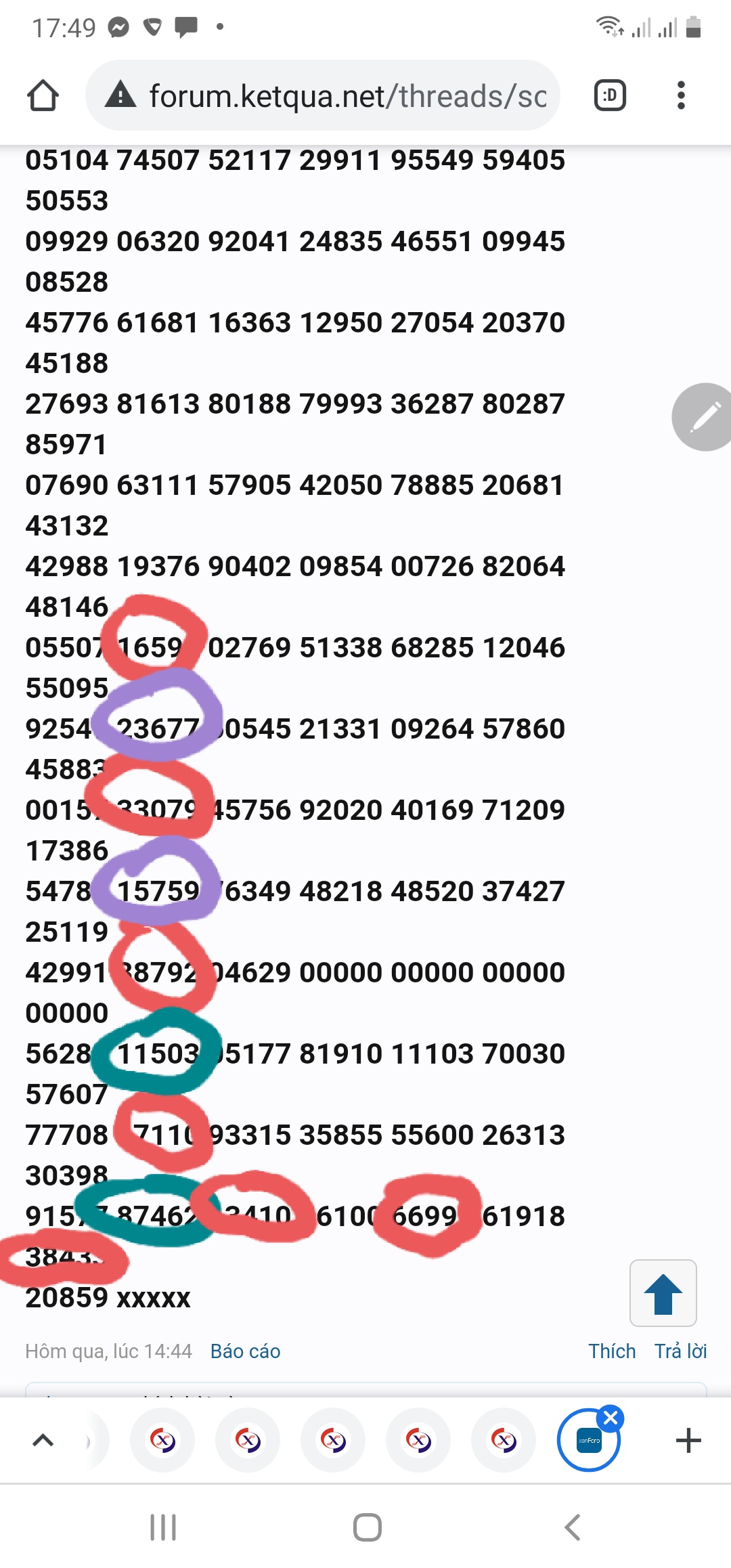Image resolution: width=731 pixels, height=1568 pixels.
Task: Tap the floating pencil edit button
Action: pyautogui.click(x=704, y=416)
